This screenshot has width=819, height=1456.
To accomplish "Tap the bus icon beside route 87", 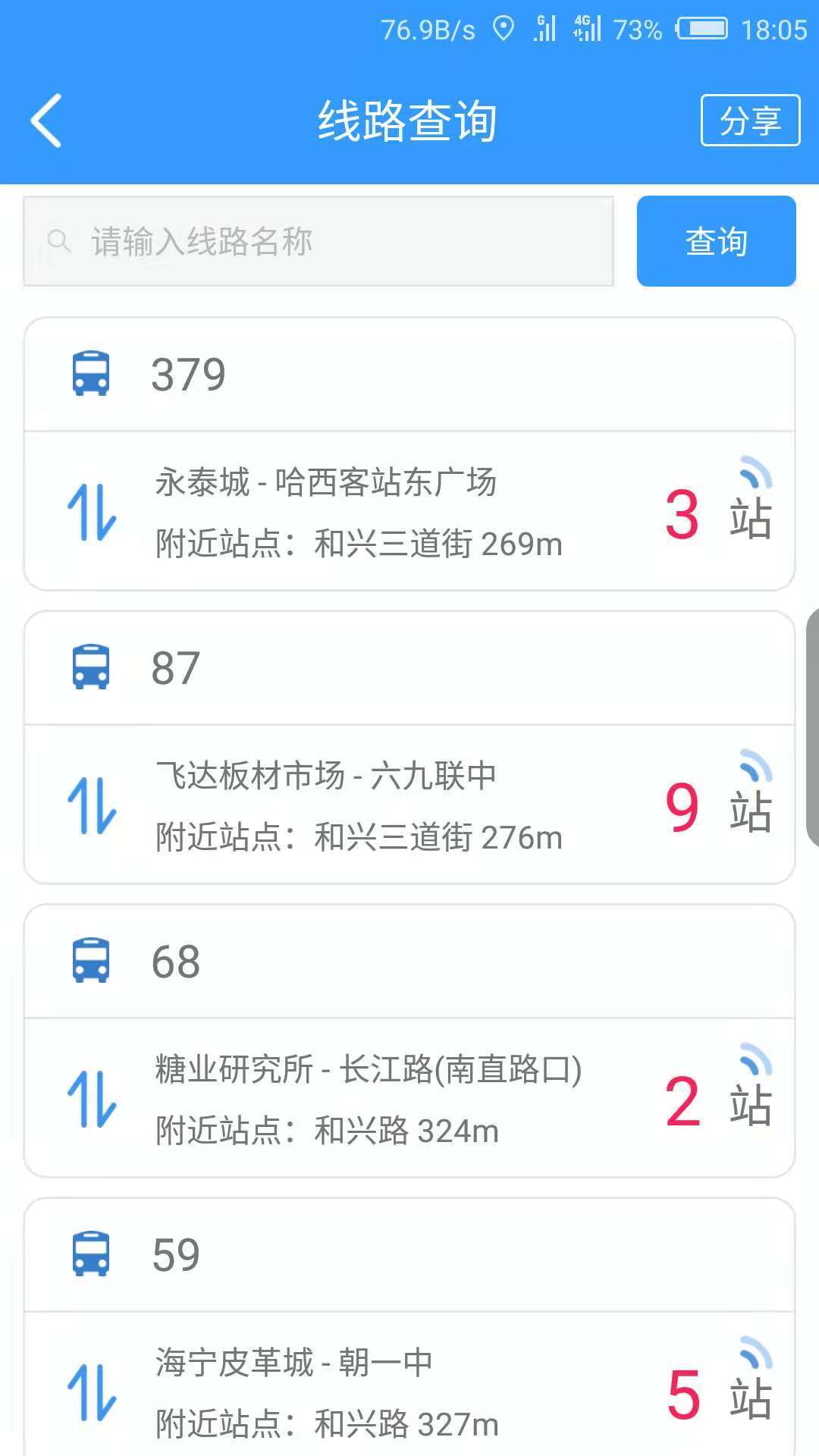I will pyautogui.click(x=91, y=667).
